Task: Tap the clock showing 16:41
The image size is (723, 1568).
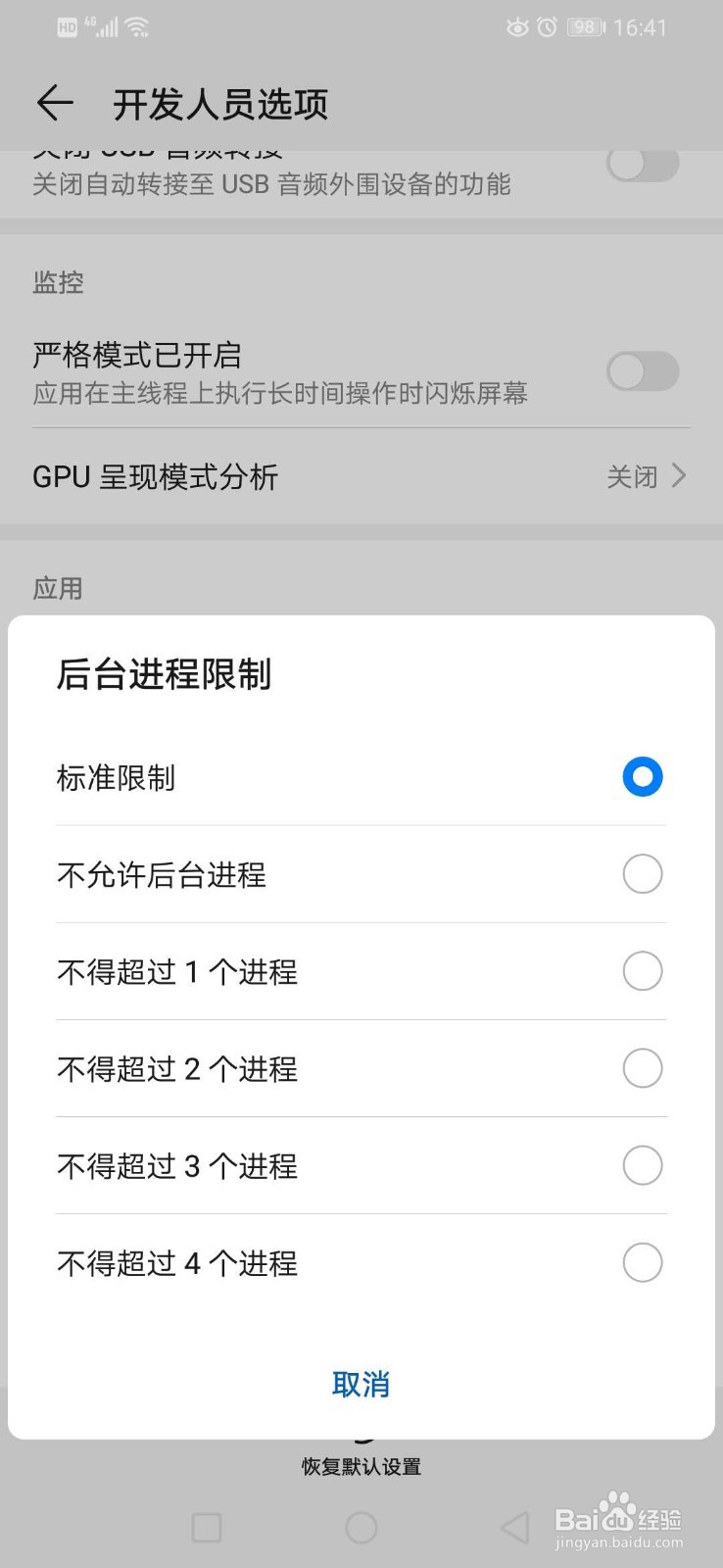Action: pyautogui.click(x=642, y=26)
